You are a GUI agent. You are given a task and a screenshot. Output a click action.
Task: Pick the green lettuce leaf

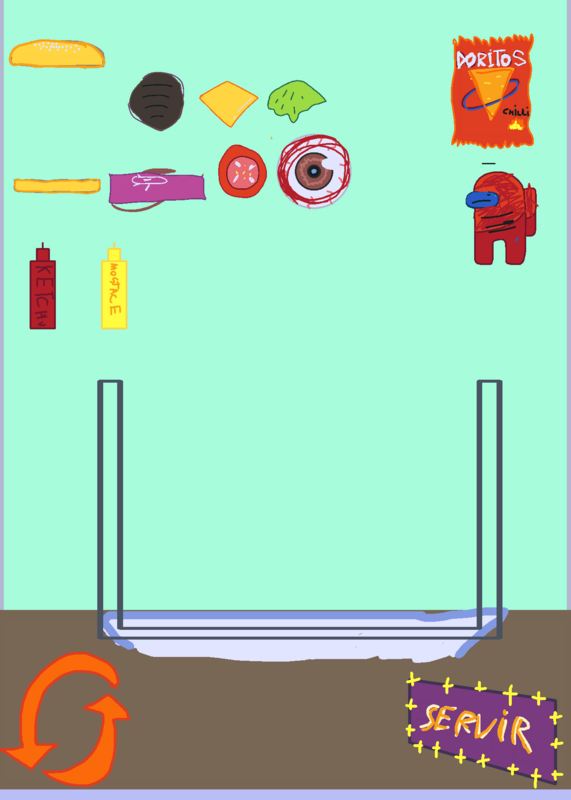(x=296, y=101)
